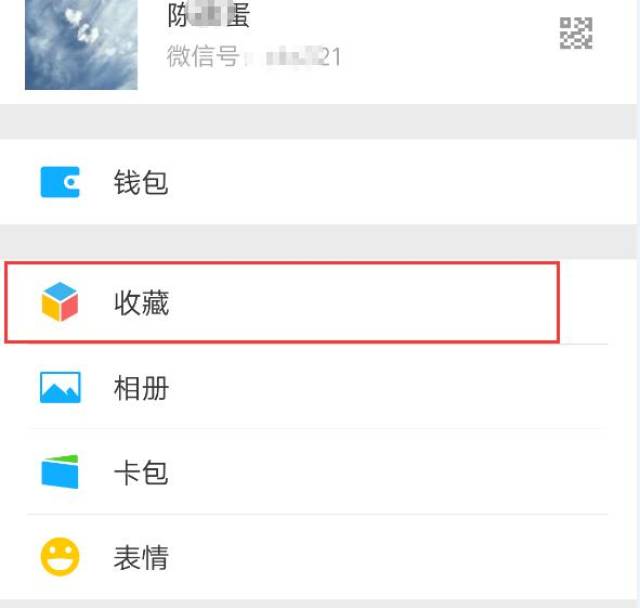This screenshot has height=608, width=640.
Task: Open my QR code icon
Action: coord(575,33)
